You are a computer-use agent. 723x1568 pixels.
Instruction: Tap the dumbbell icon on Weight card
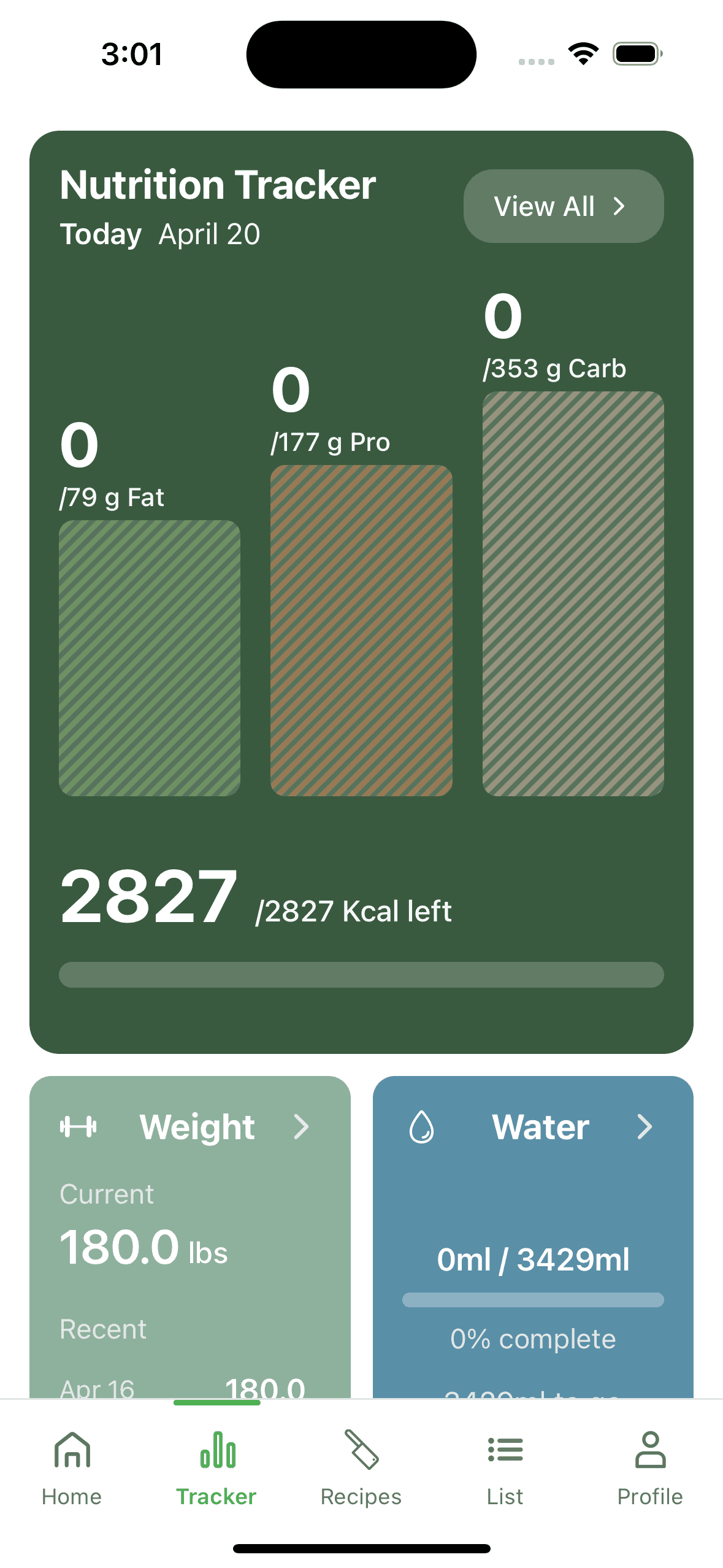pos(78,1126)
